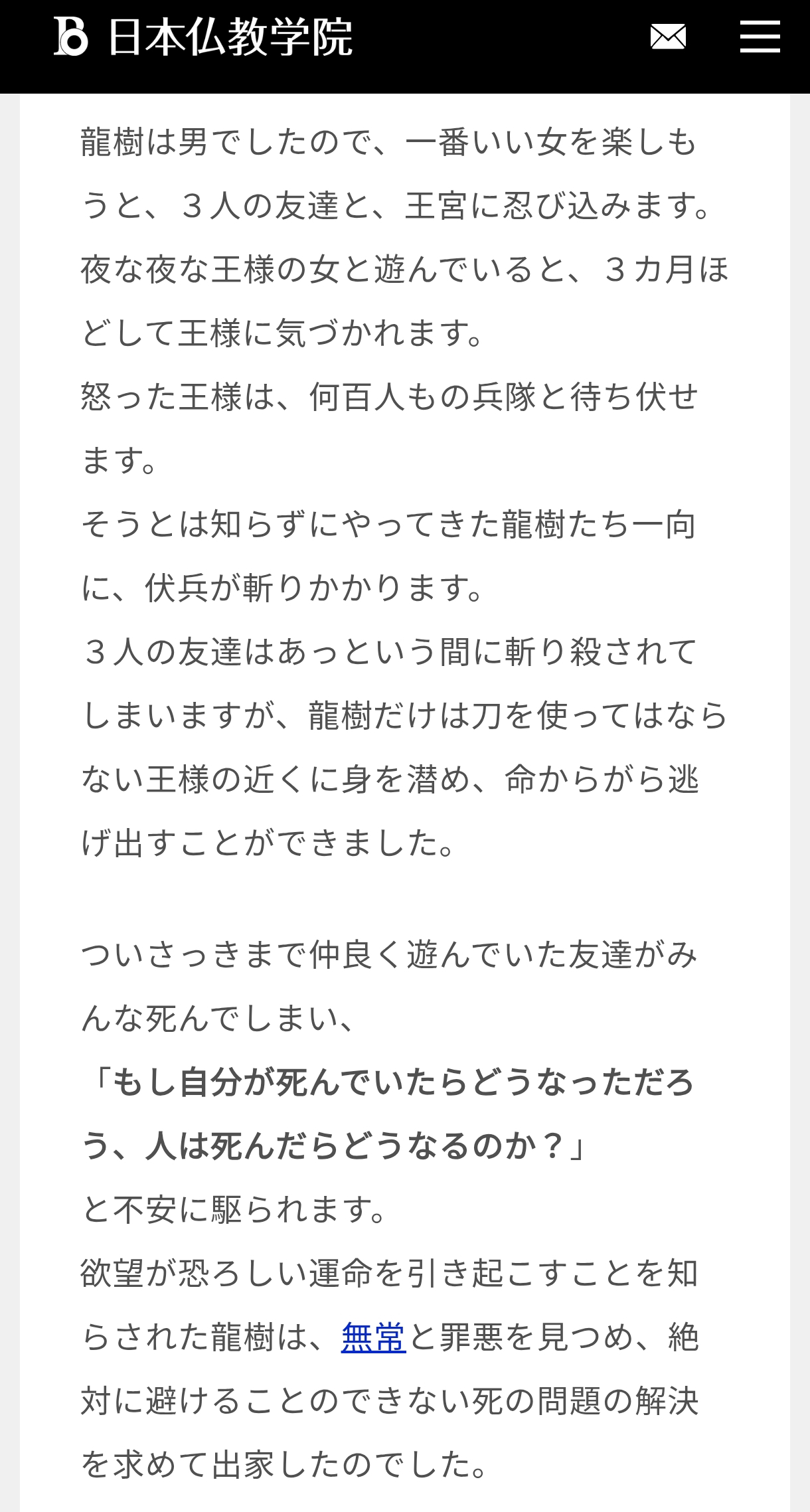Open the 無常 link
Viewport: 810px width, 1512px height.
(x=373, y=1337)
